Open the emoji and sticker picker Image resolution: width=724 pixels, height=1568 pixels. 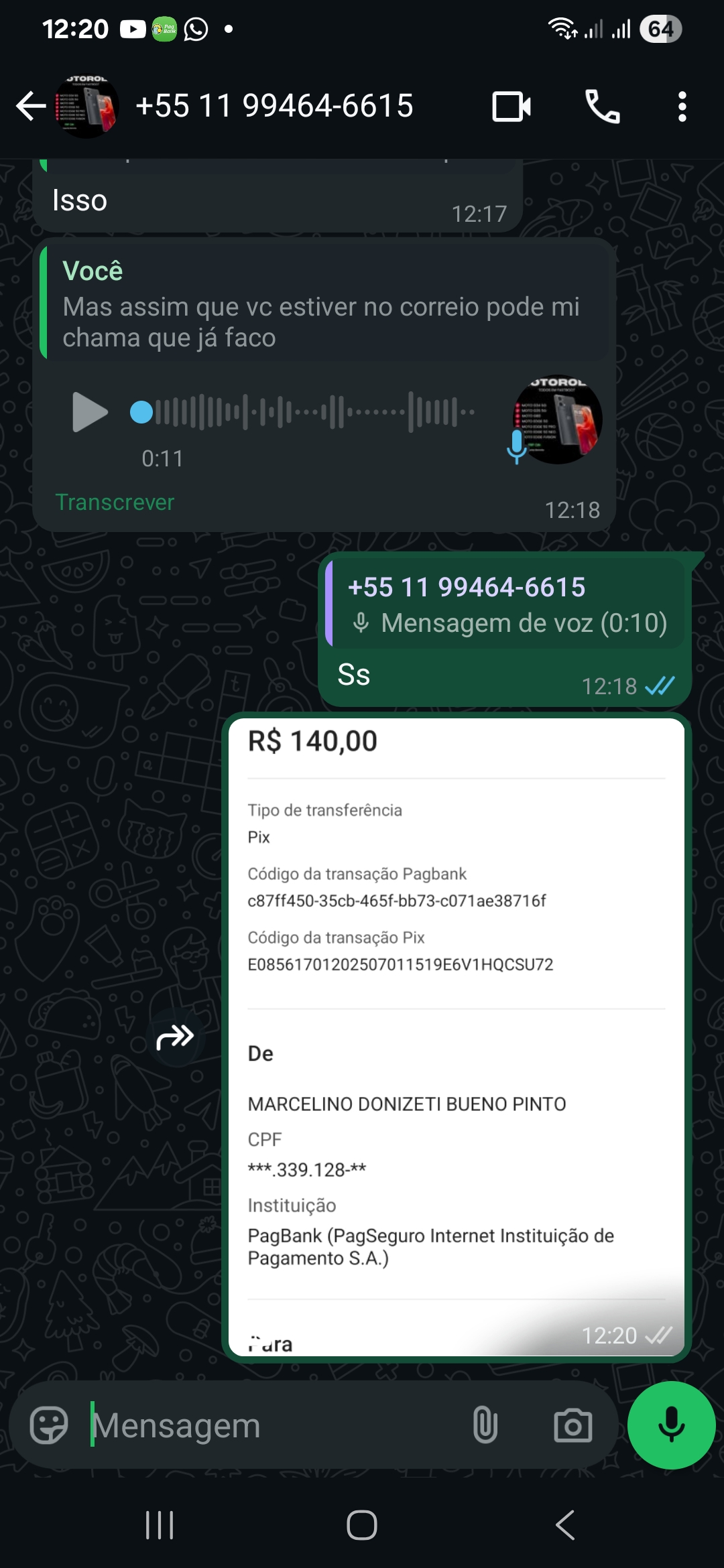pyautogui.click(x=49, y=1425)
